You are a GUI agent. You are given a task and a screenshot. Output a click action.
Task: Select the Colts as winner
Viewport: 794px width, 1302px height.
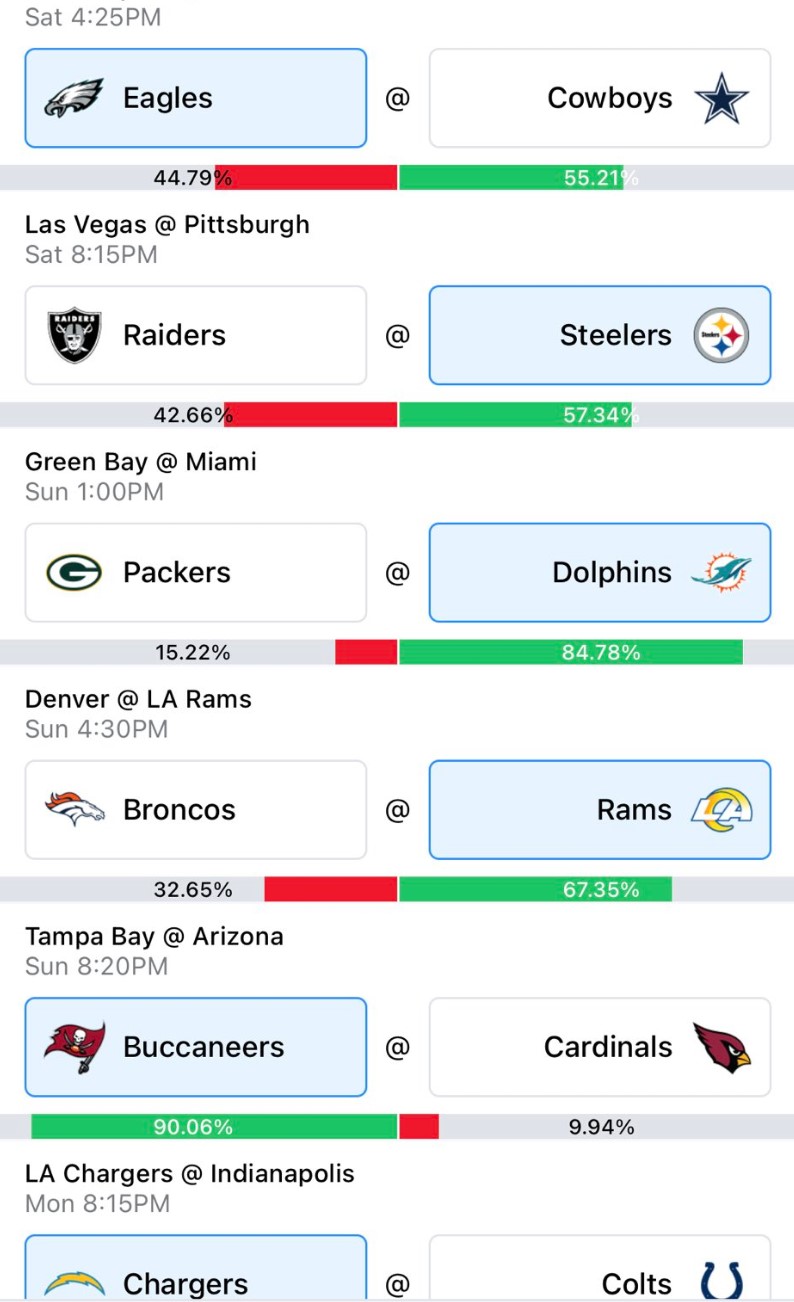pyautogui.click(x=600, y=1268)
